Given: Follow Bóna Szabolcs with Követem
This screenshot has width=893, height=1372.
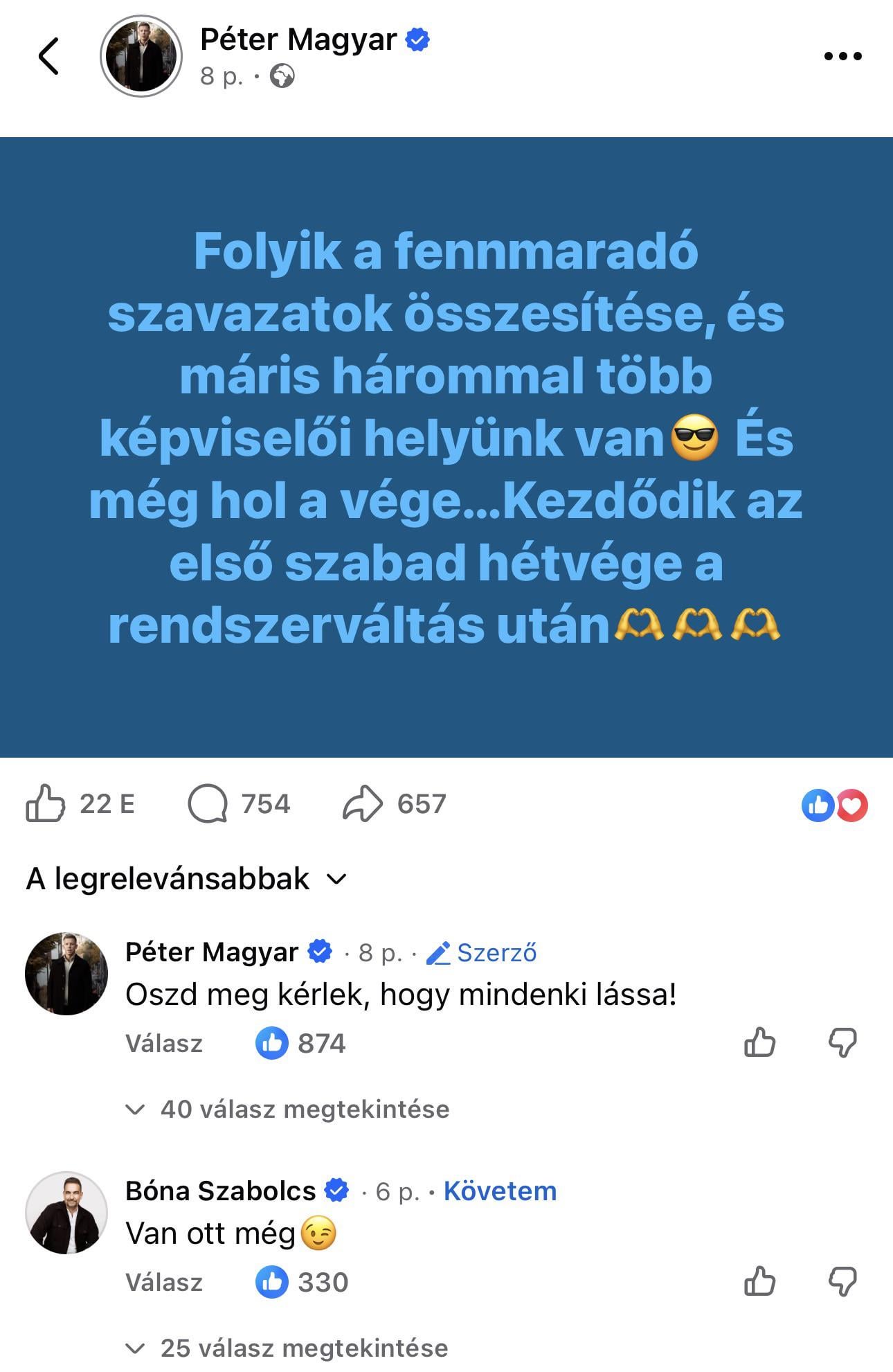Looking at the screenshot, I should pos(500,1191).
